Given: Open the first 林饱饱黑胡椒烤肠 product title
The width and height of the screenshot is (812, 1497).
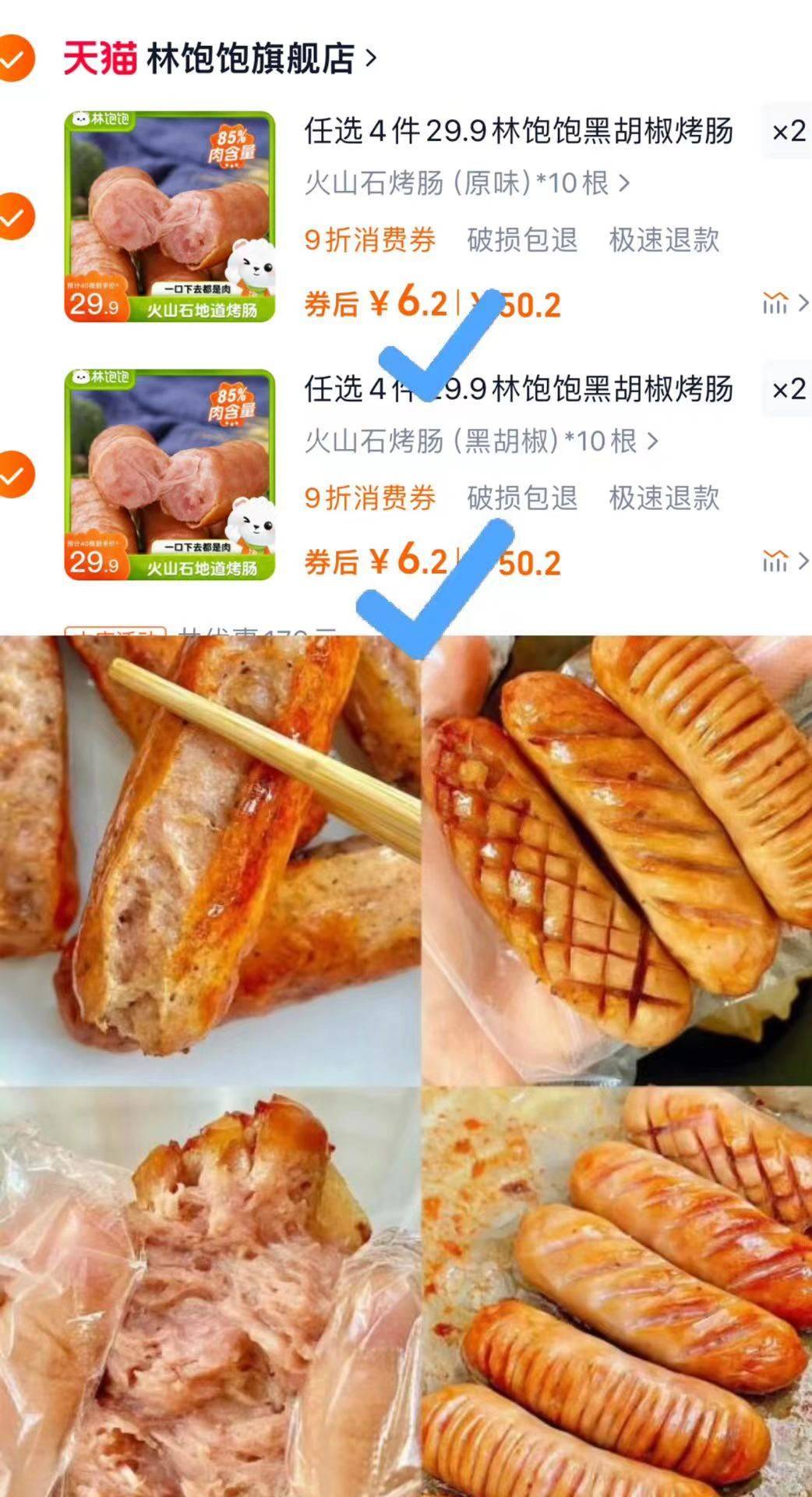Looking at the screenshot, I should (x=517, y=134).
